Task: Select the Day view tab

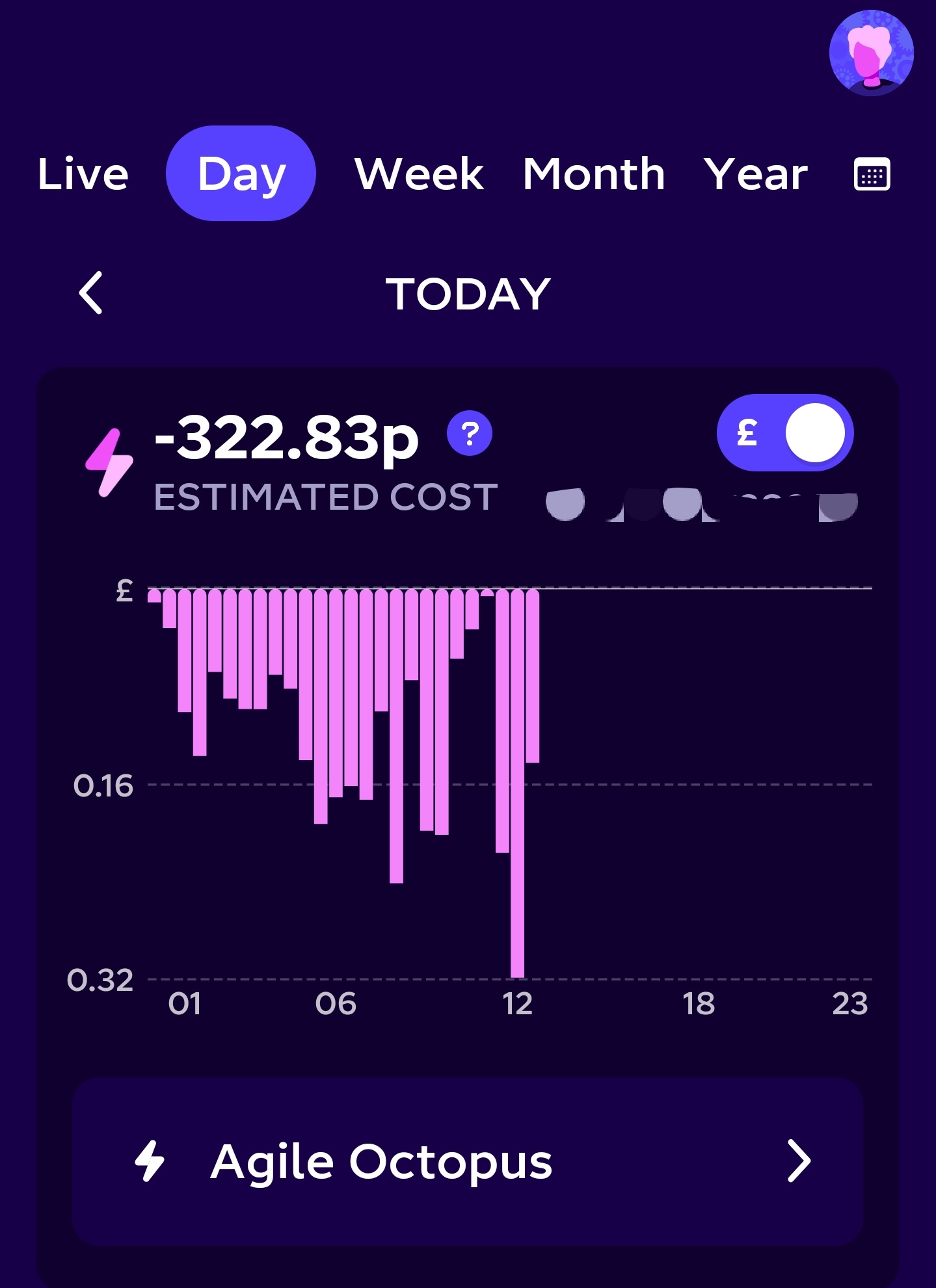Action: pos(241,174)
